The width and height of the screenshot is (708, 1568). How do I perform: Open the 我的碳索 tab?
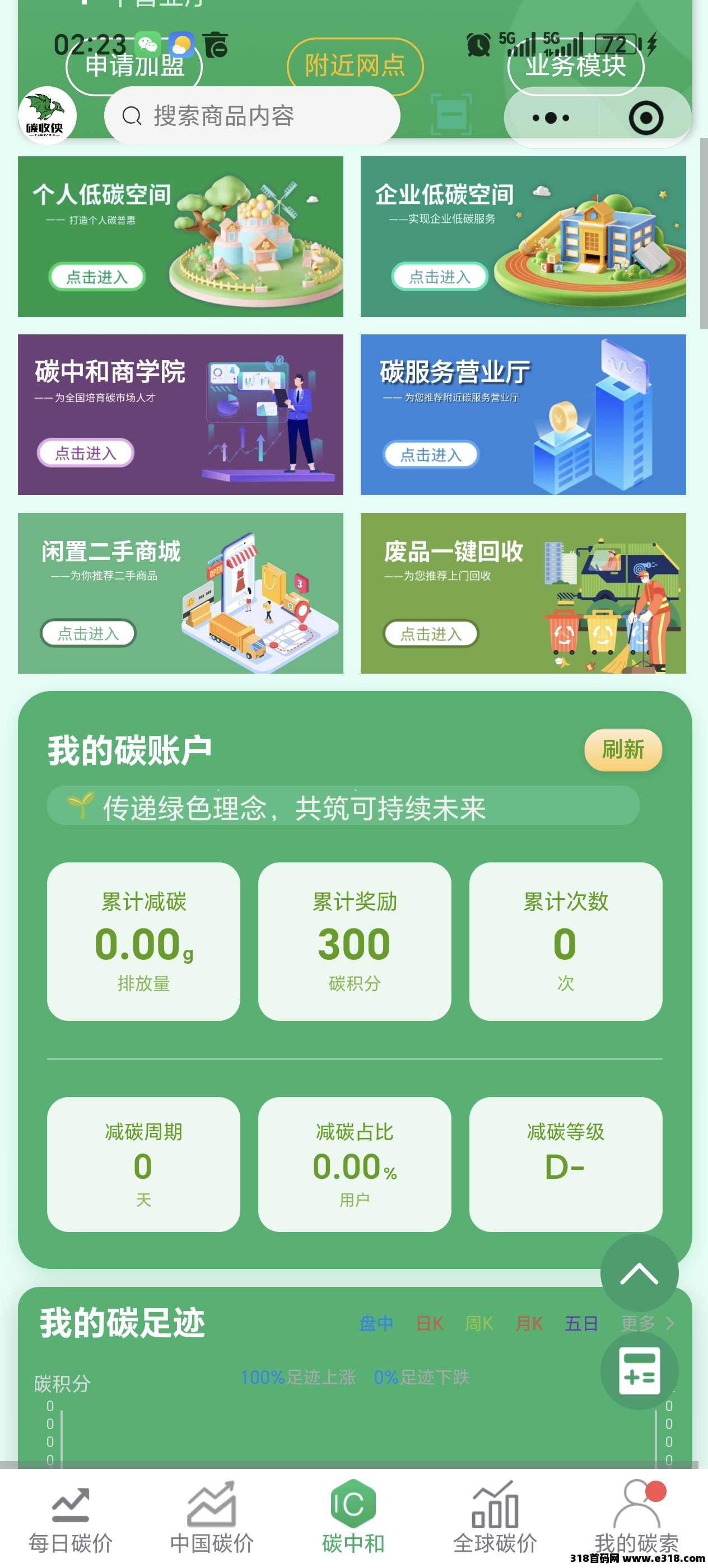(637, 1518)
